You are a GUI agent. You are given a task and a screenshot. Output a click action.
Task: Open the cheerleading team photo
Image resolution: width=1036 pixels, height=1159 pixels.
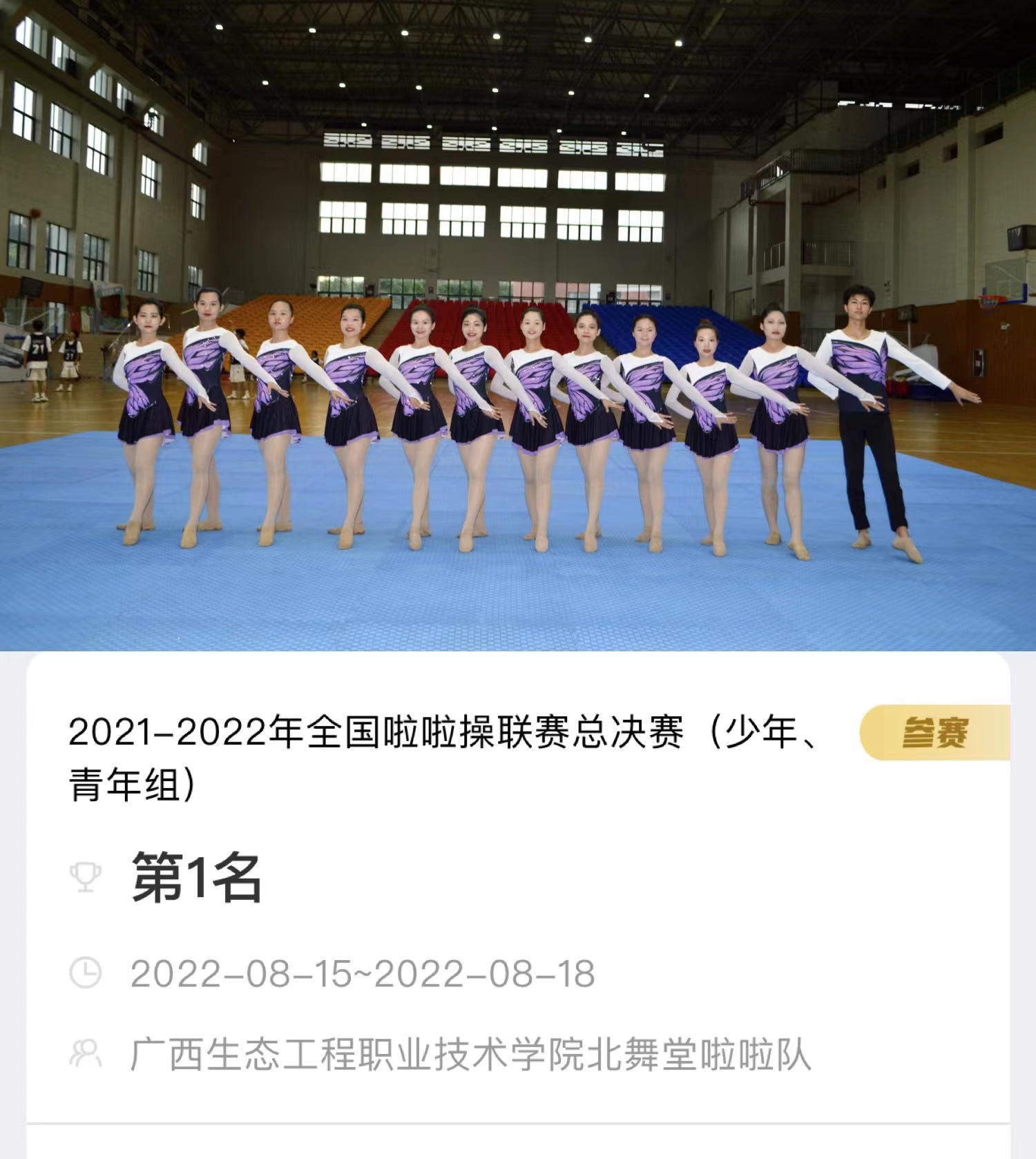[x=518, y=325]
